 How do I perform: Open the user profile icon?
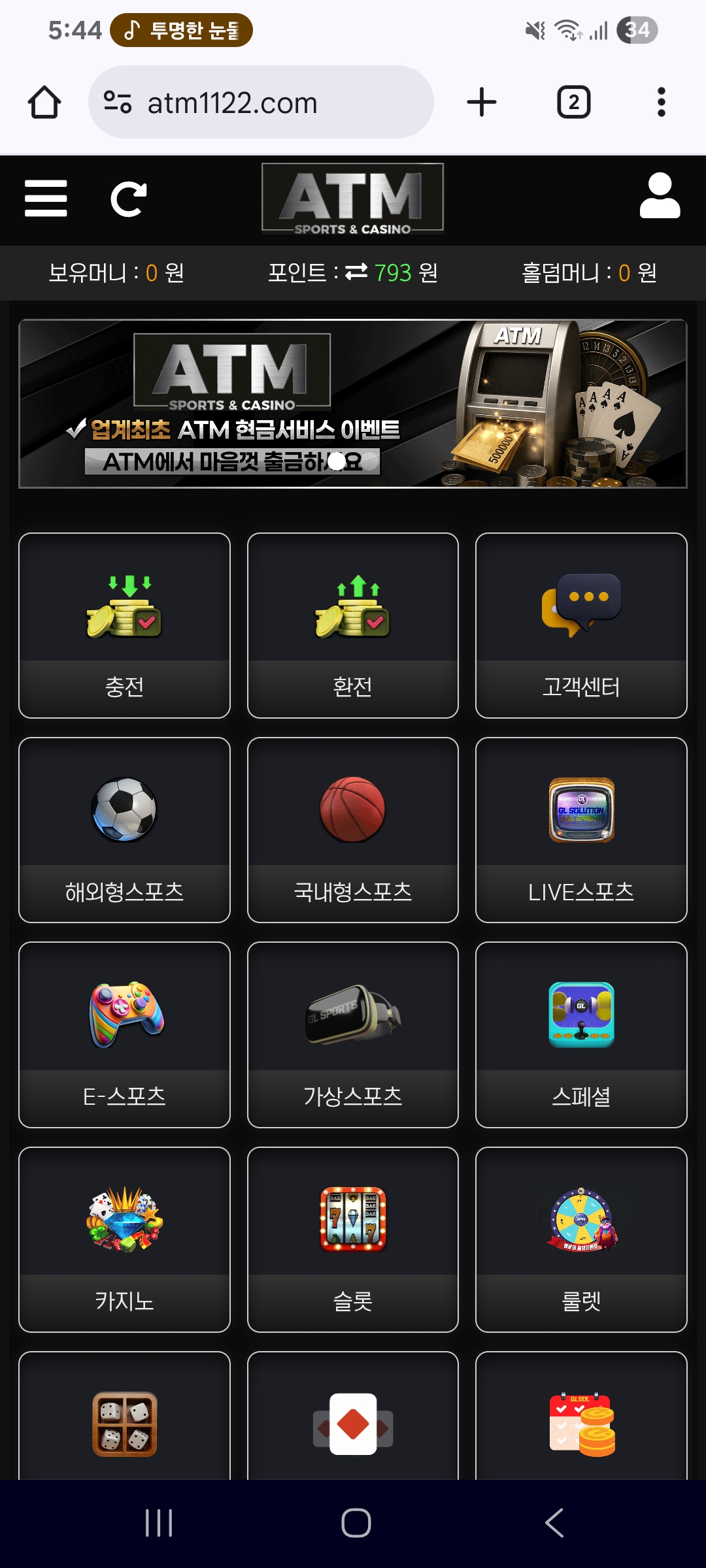(x=660, y=196)
